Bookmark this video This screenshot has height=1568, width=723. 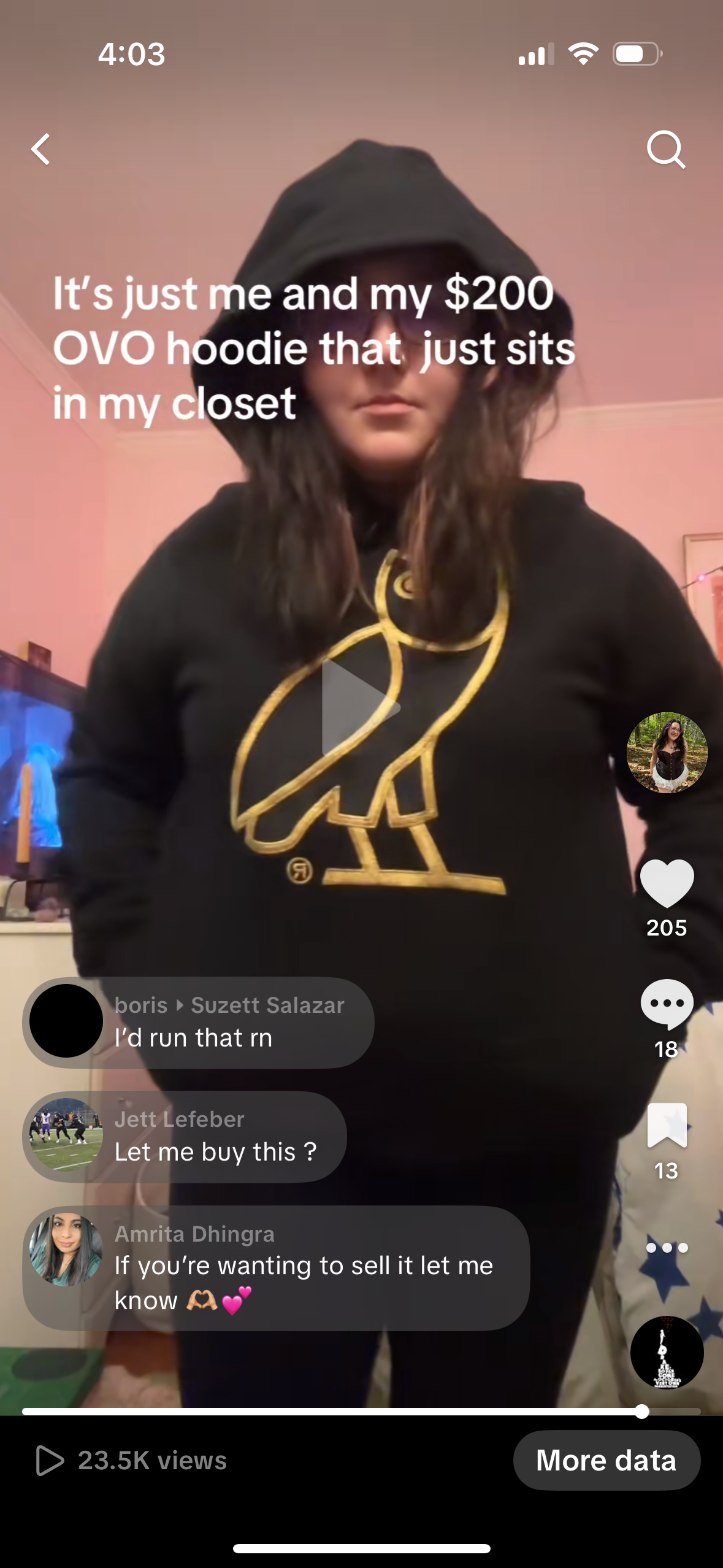[x=667, y=1125]
